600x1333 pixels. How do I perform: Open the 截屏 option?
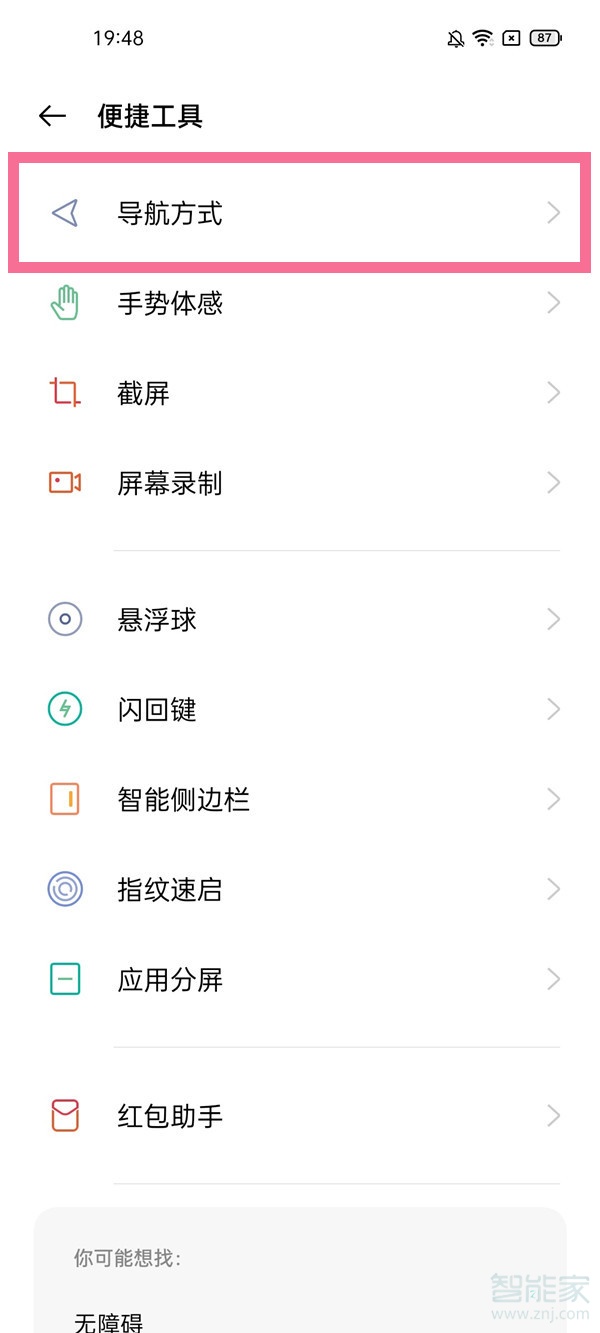(x=300, y=393)
